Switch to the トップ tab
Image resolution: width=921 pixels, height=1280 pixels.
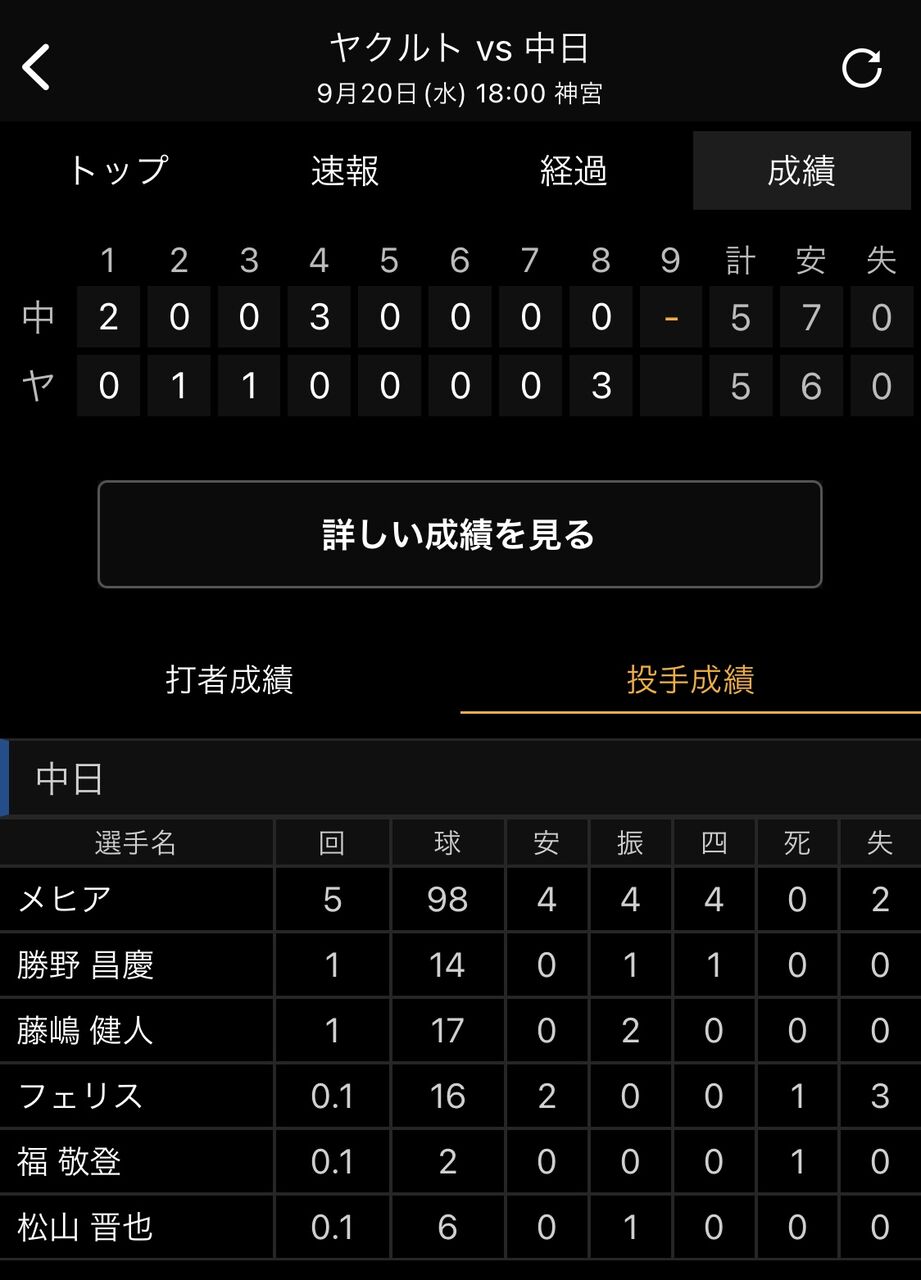(x=117, y=171)
